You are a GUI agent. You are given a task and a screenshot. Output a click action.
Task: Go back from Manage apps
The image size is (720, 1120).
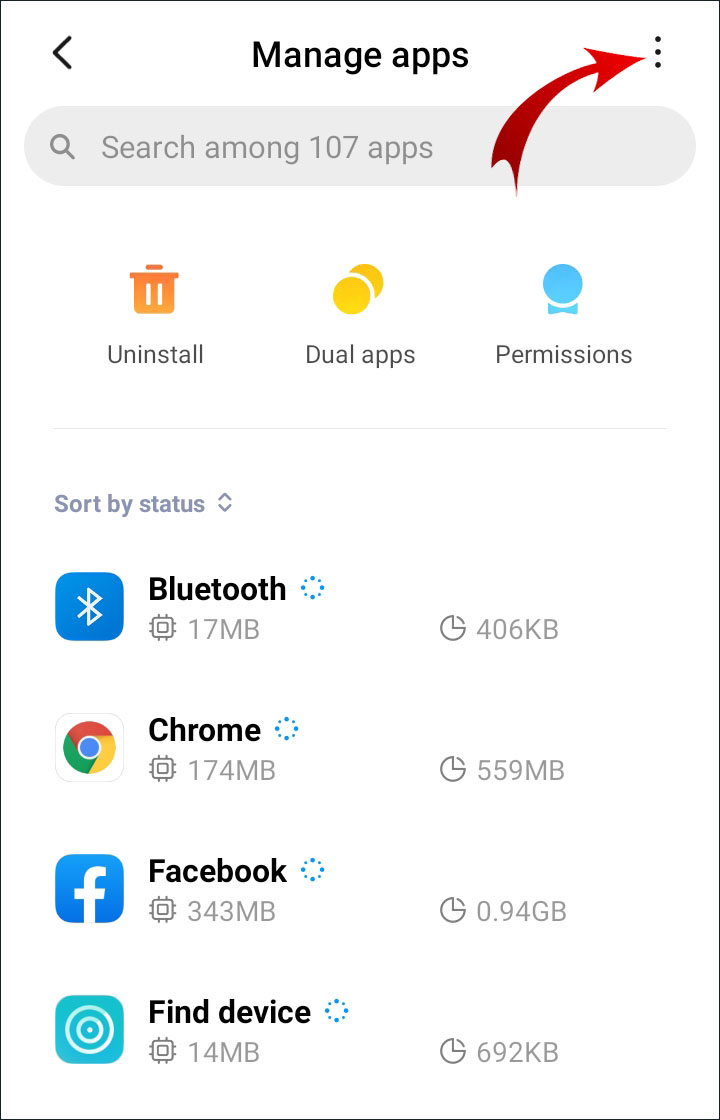(62, 54)
